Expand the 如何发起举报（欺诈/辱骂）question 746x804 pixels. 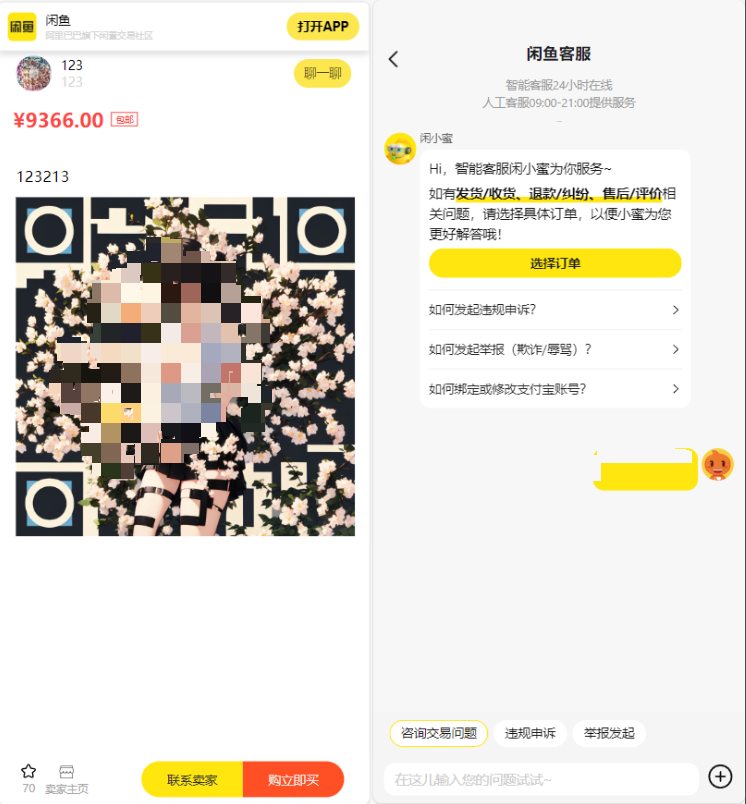click(x=554, y=350)
